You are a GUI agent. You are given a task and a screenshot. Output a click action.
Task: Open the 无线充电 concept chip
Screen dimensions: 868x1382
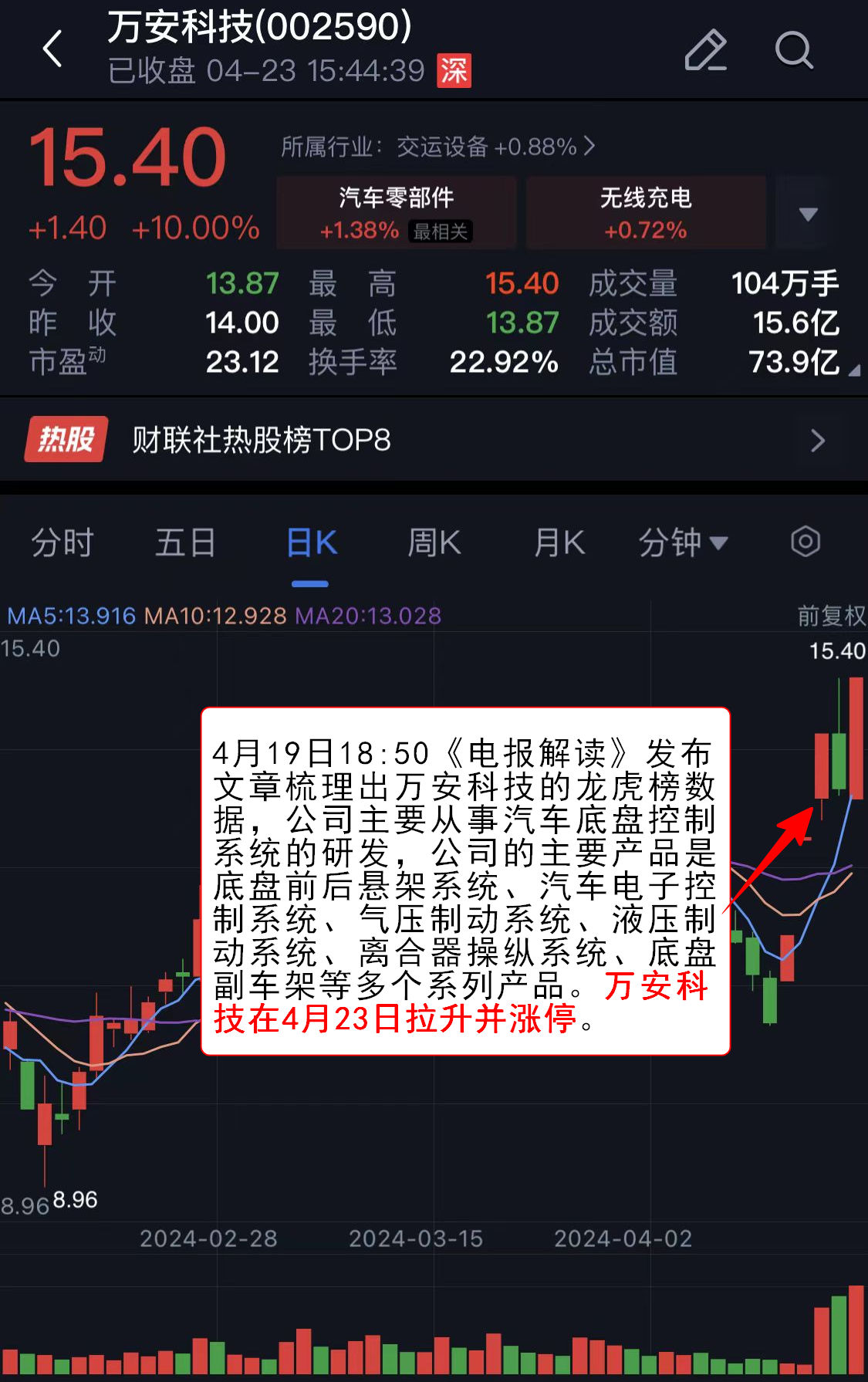646,212
